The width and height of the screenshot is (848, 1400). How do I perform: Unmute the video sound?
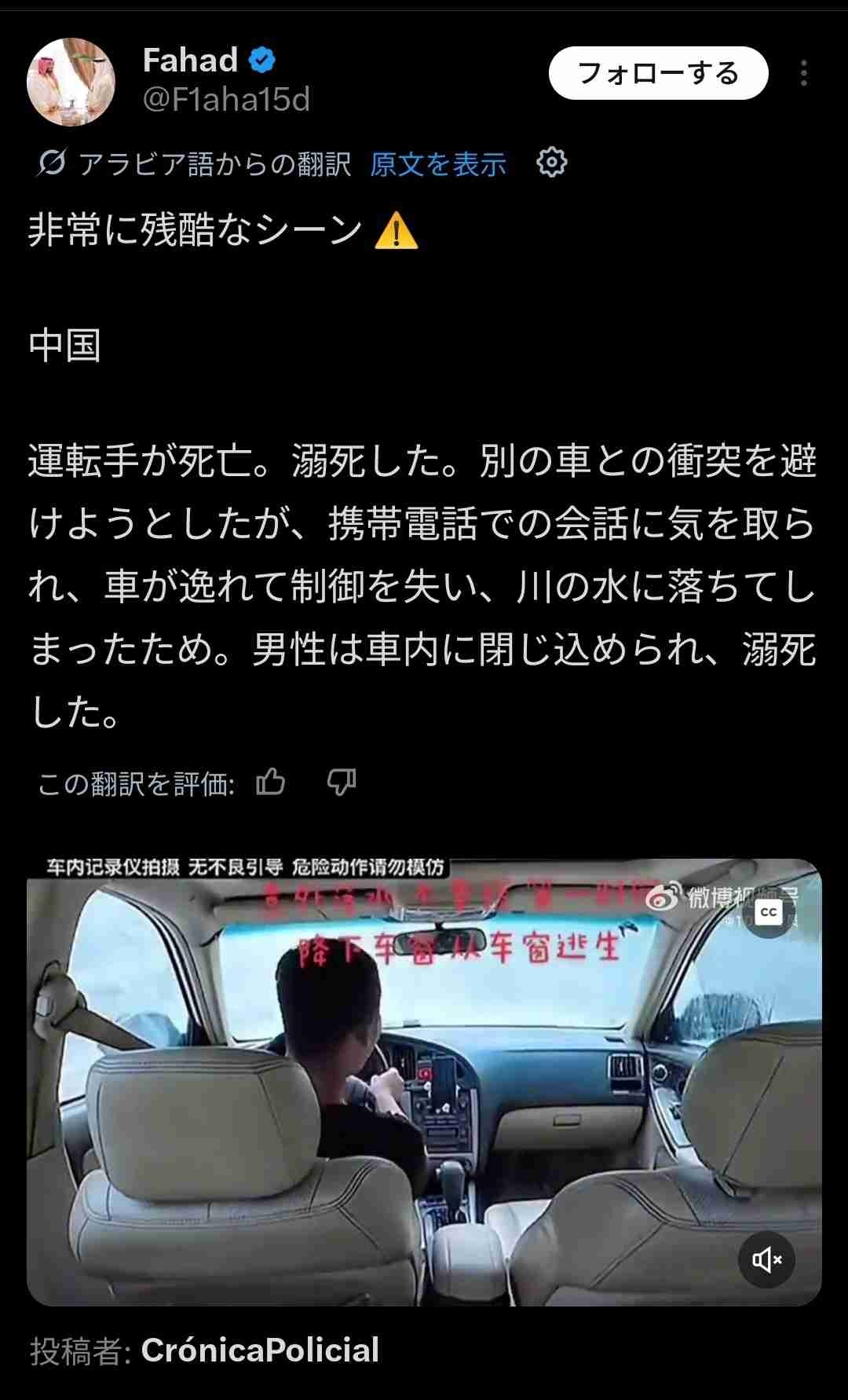pos(766,1259)
